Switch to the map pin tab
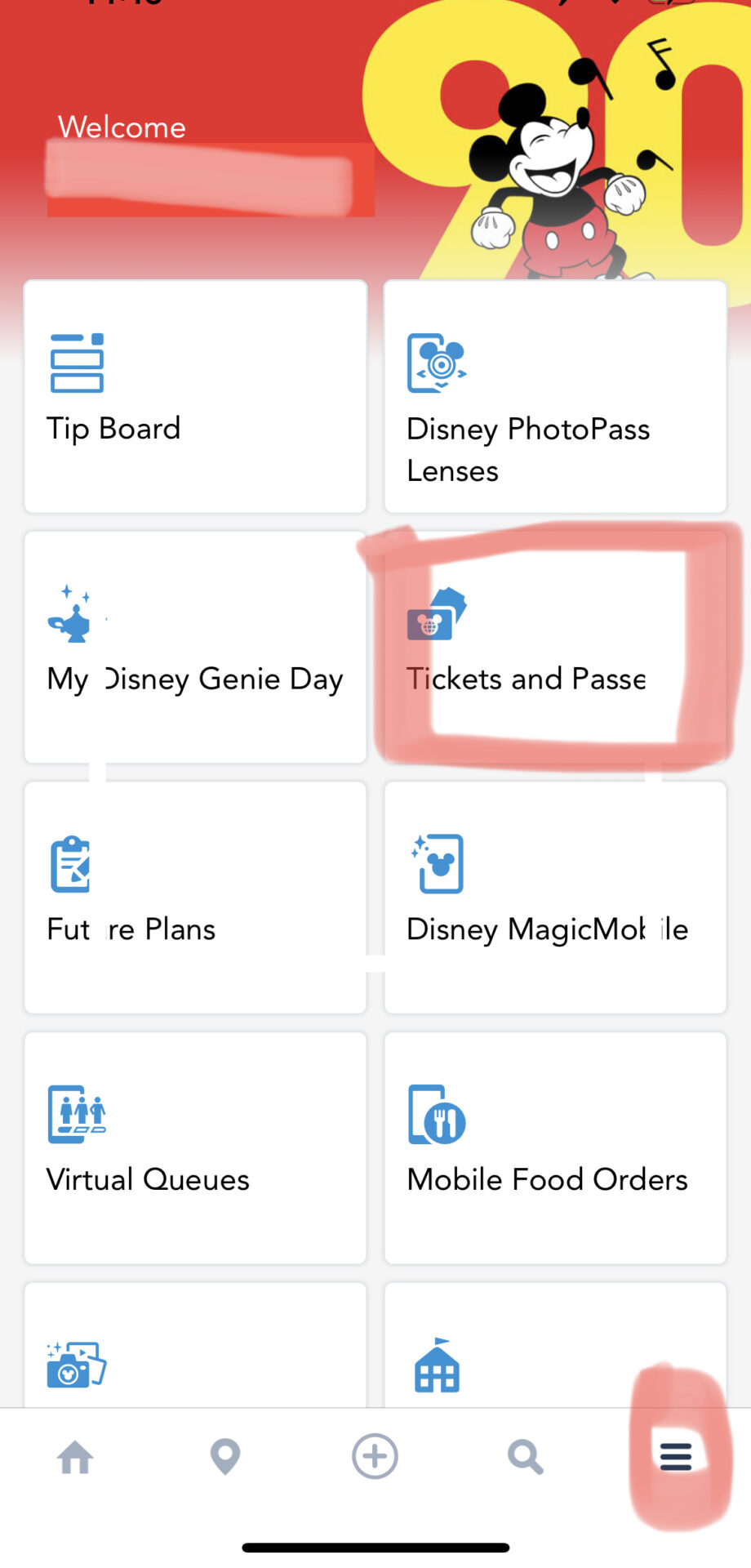The image size is (751, 1568). (x=225, y=1457)
